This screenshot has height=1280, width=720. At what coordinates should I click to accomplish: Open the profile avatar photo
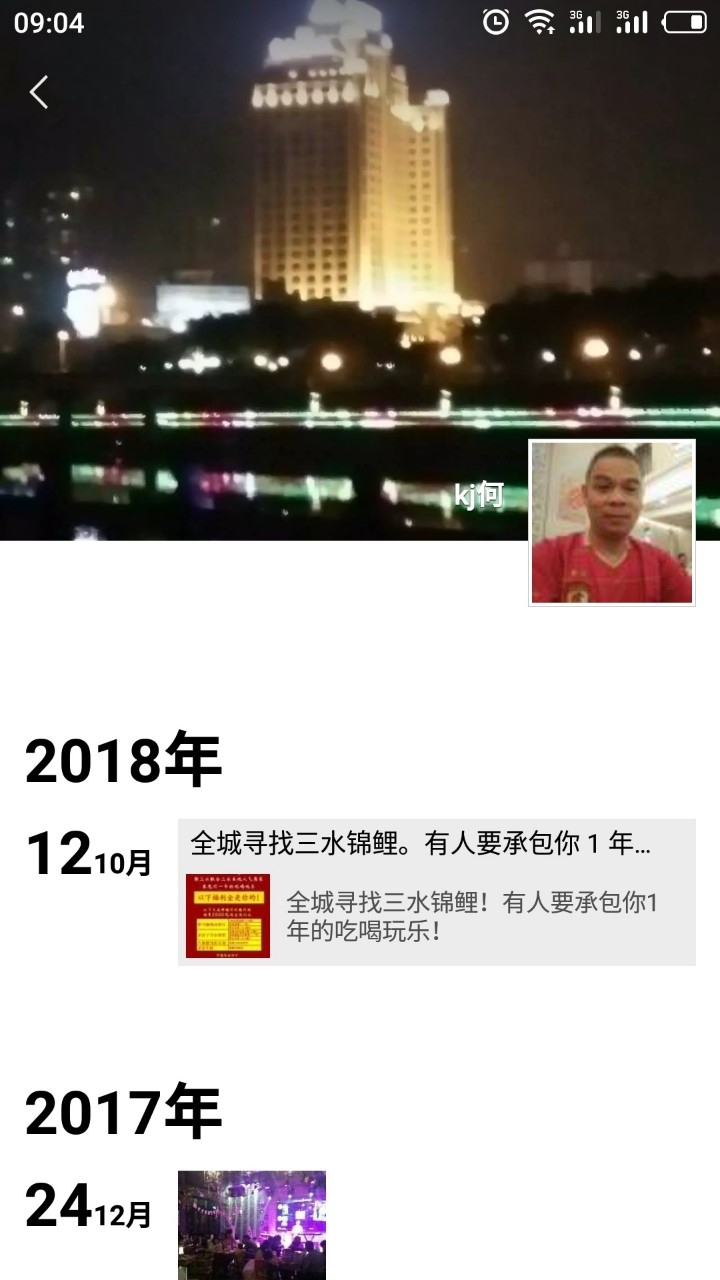(611, 523)
